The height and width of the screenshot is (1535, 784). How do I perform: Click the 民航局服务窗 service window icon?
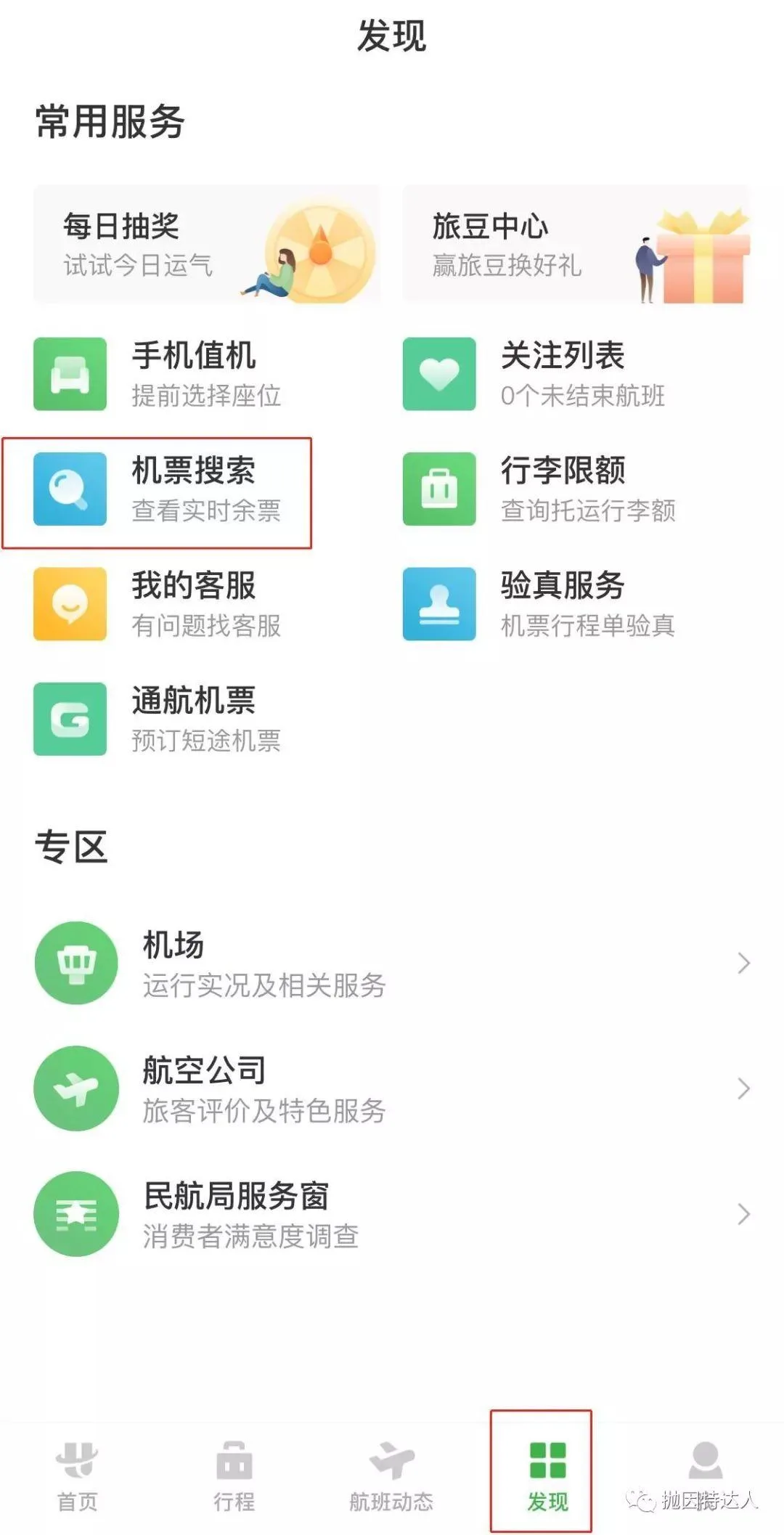click(76, 1214)
